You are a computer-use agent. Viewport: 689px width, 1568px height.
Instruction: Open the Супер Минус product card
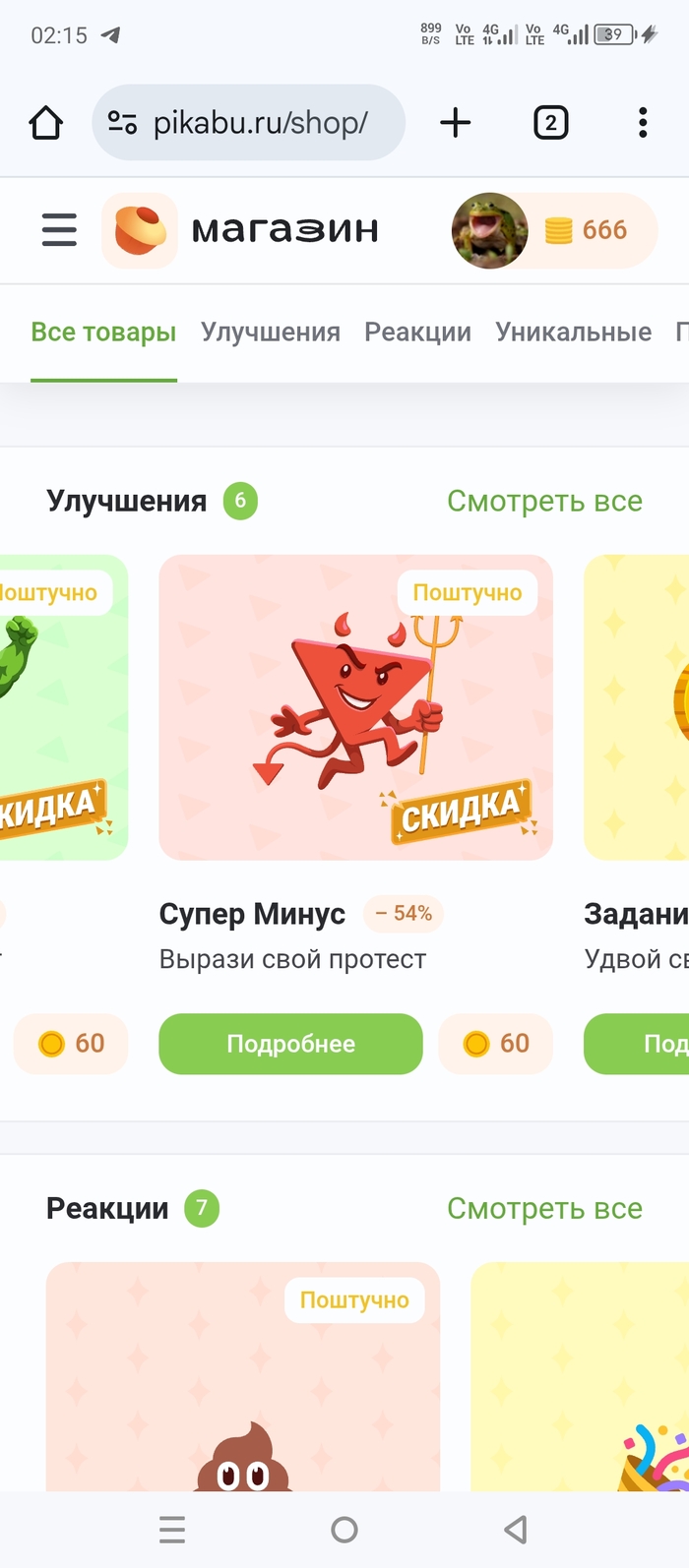(x=355, y=707)
